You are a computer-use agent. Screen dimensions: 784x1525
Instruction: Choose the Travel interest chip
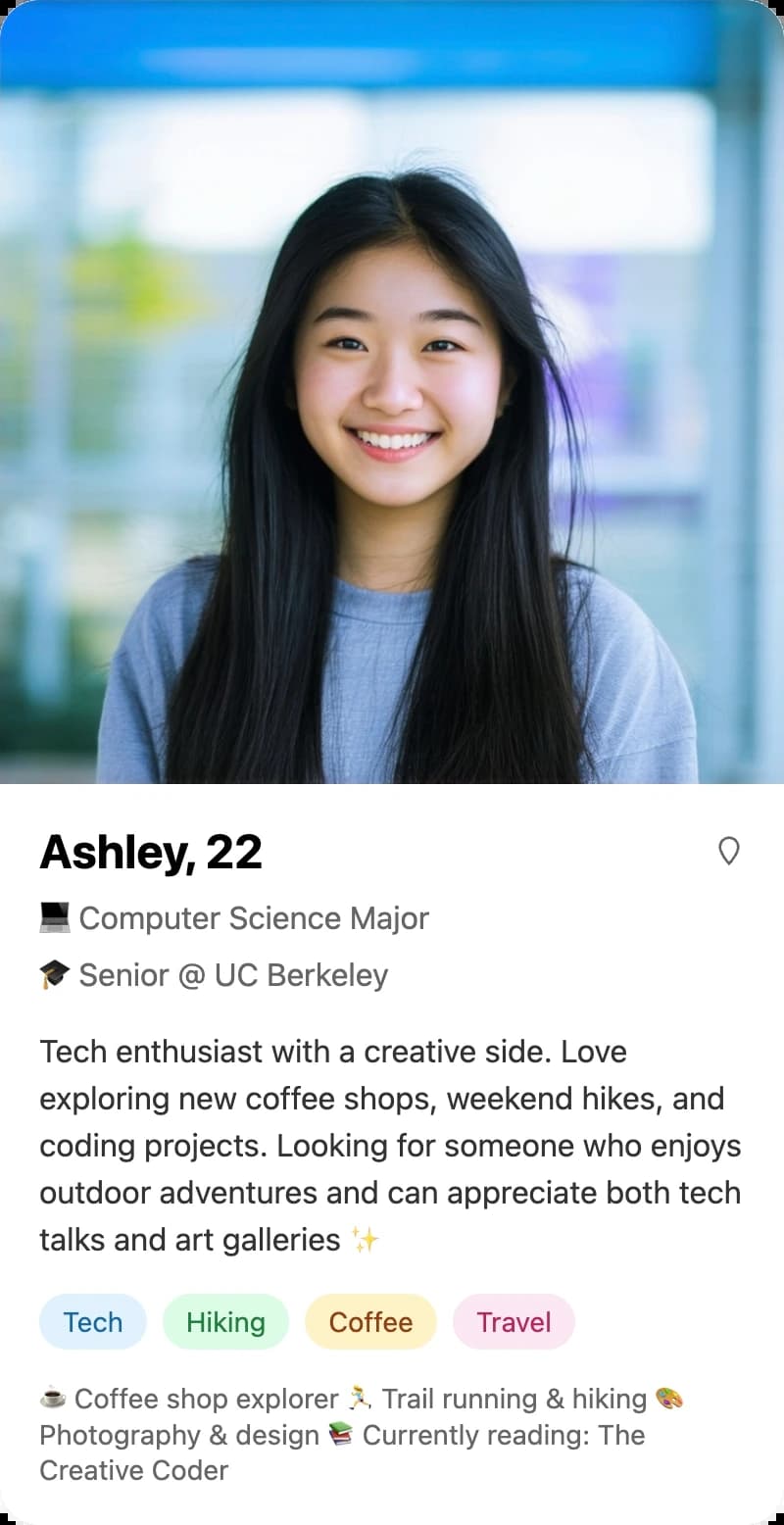514,1322
